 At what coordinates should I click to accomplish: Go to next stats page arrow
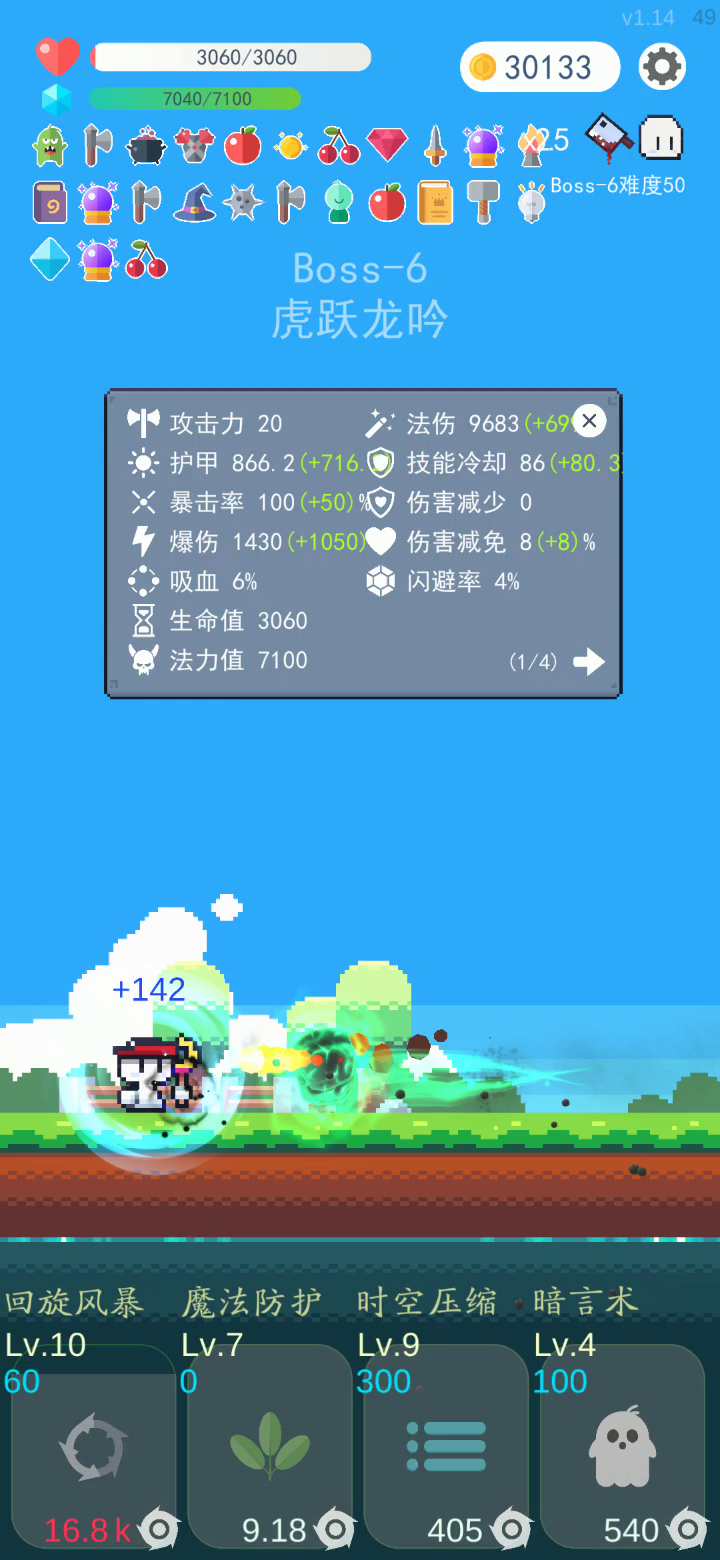589,661
